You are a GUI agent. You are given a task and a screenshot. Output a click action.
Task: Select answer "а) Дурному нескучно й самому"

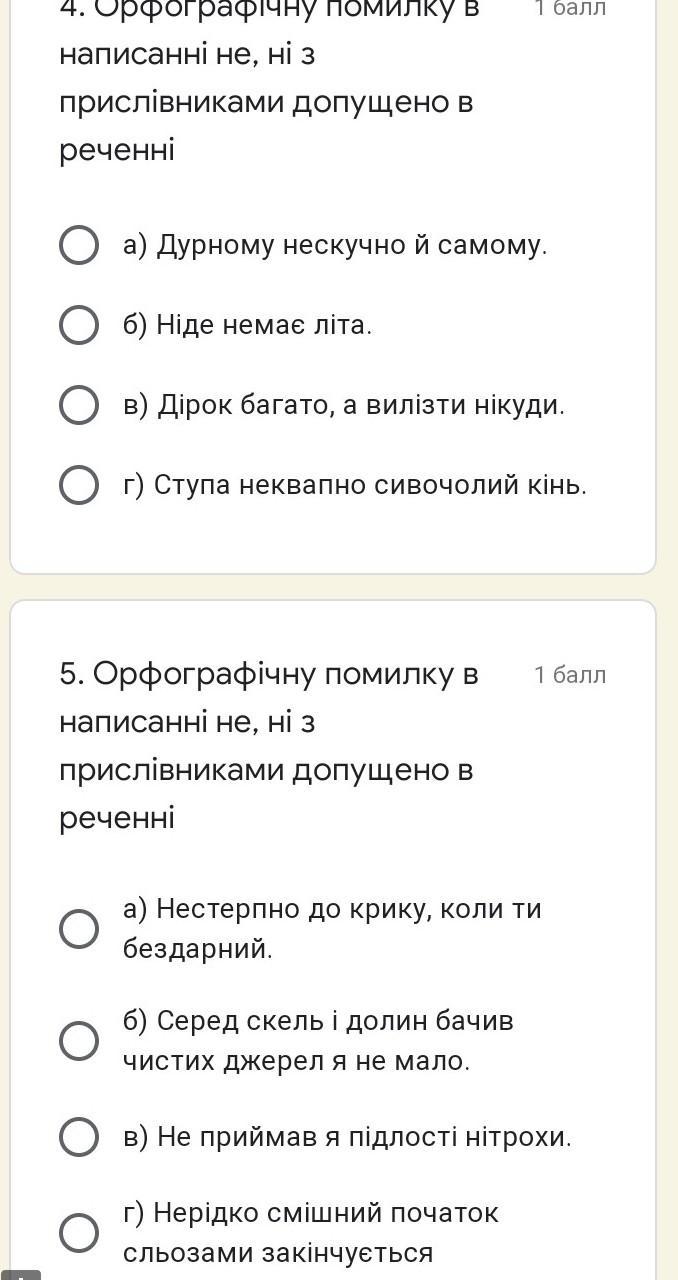[79, 245]
